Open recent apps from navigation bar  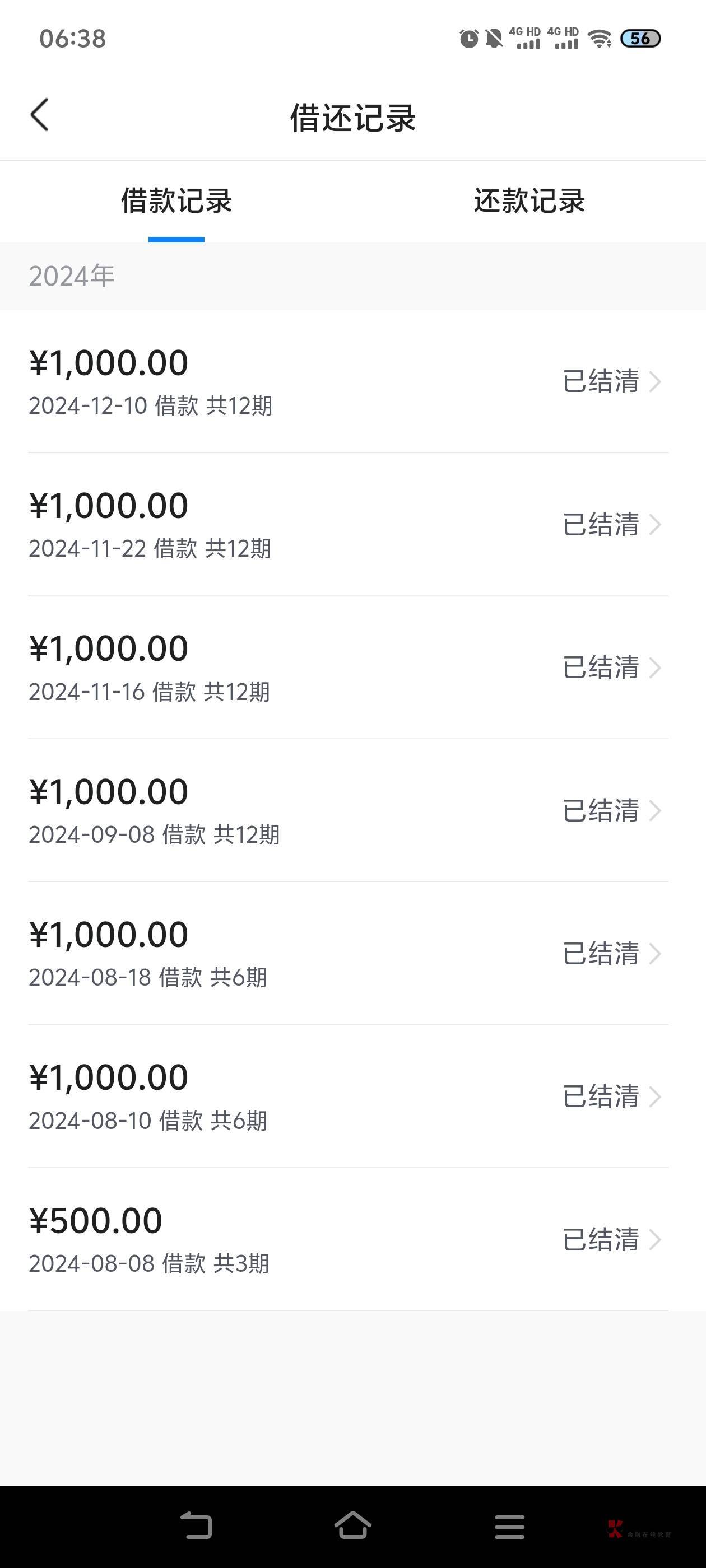pyautogui.click(x=509, y=1526)
